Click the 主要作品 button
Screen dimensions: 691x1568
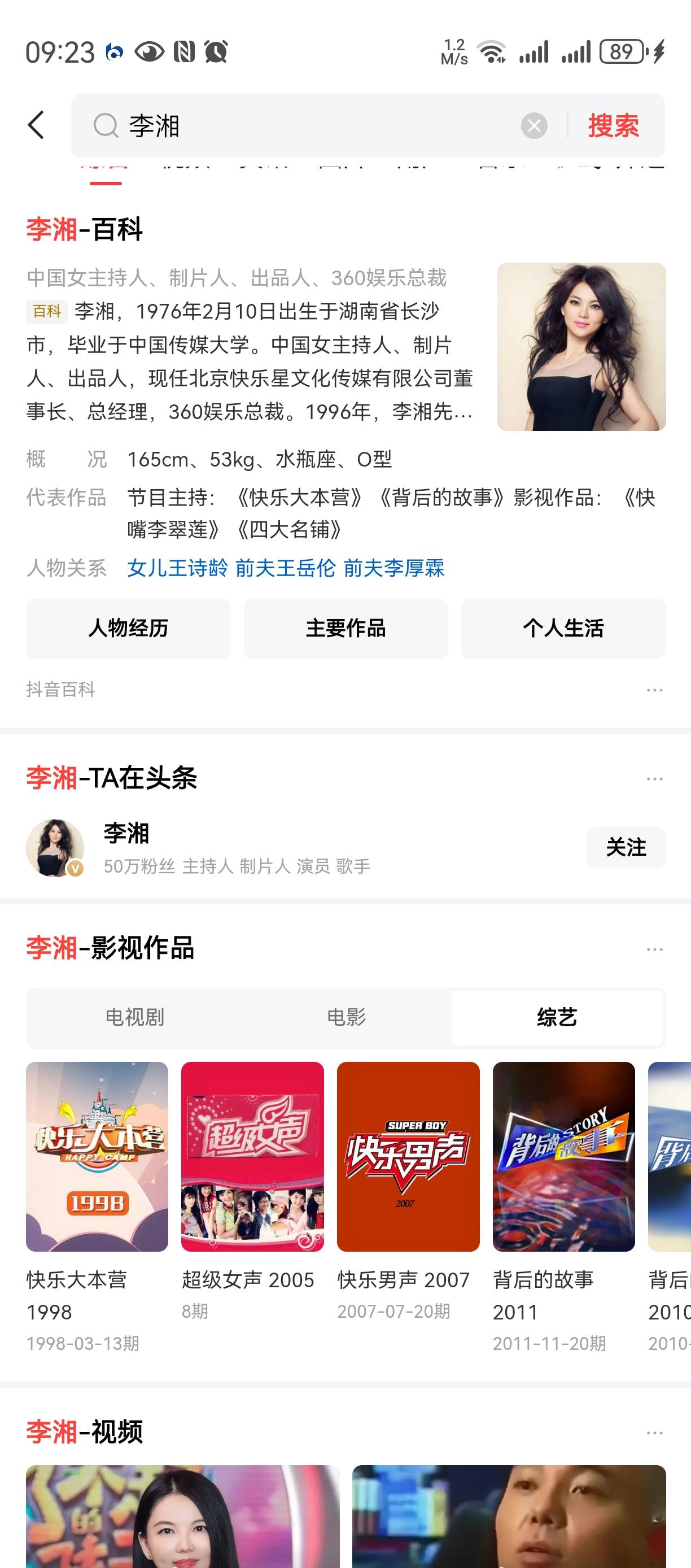click(345, 628)
